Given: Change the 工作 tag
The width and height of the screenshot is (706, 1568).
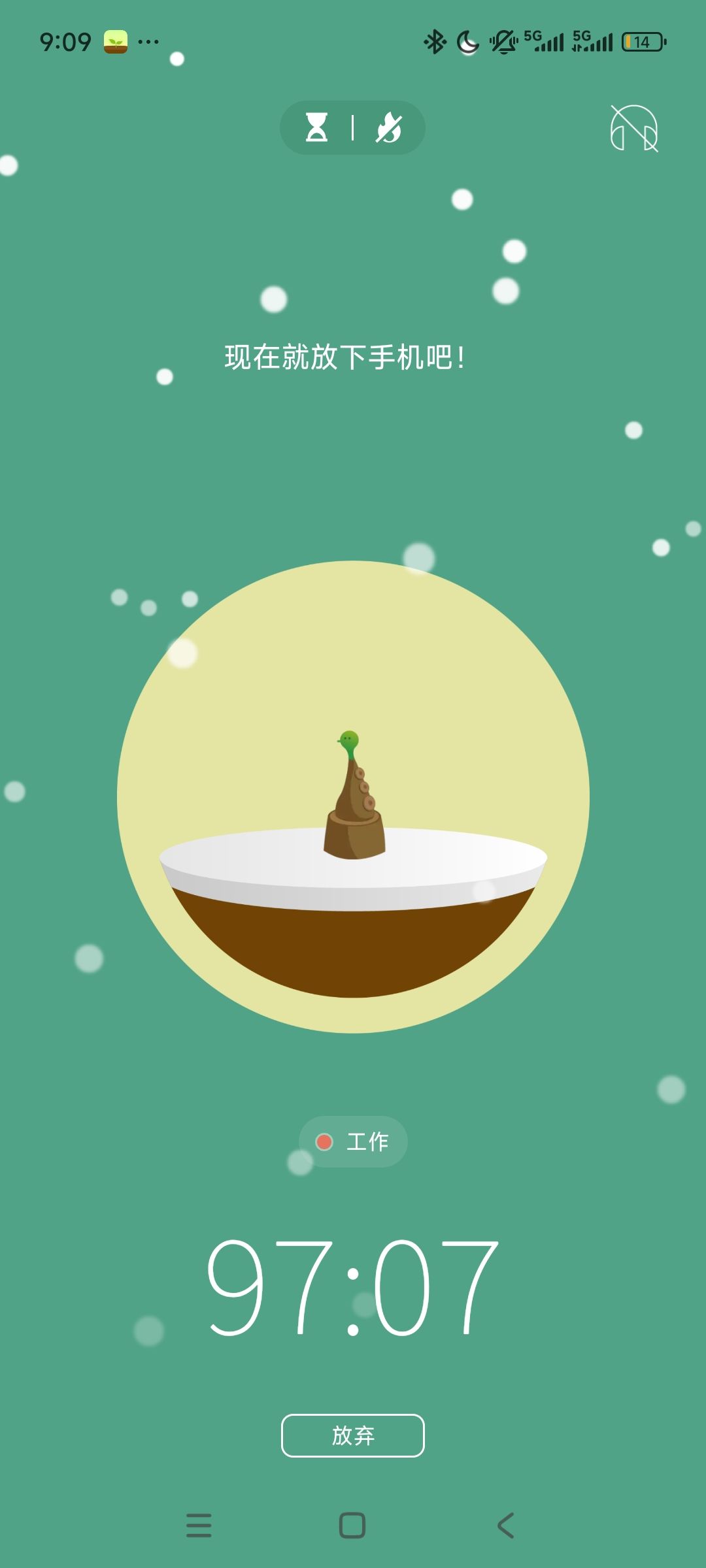Looking at the screenshot, I should [353, 1141].
